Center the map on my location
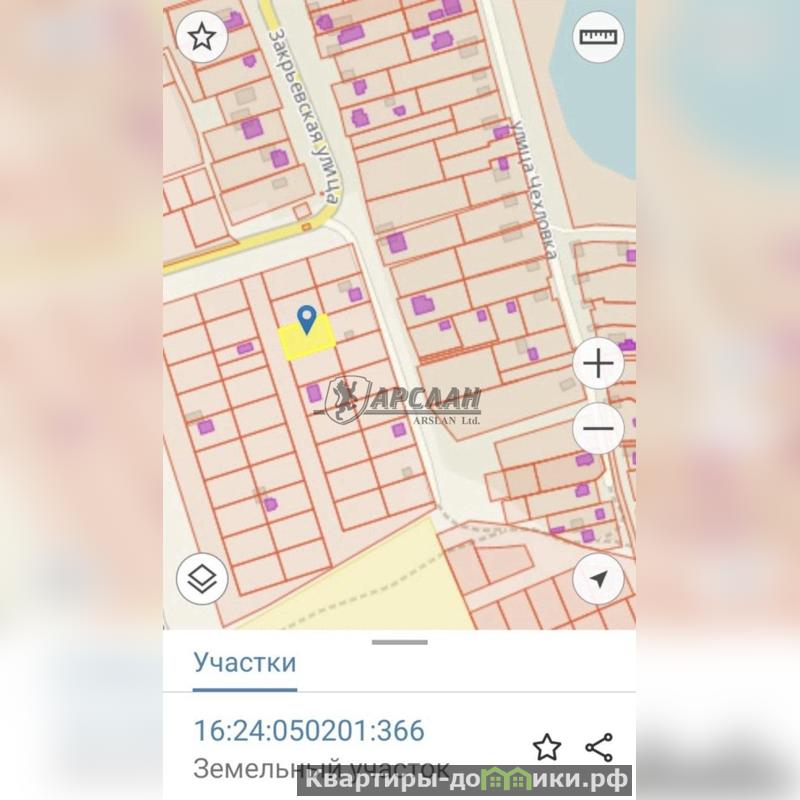This screenshot has width=800, height=800. (598, 579)
